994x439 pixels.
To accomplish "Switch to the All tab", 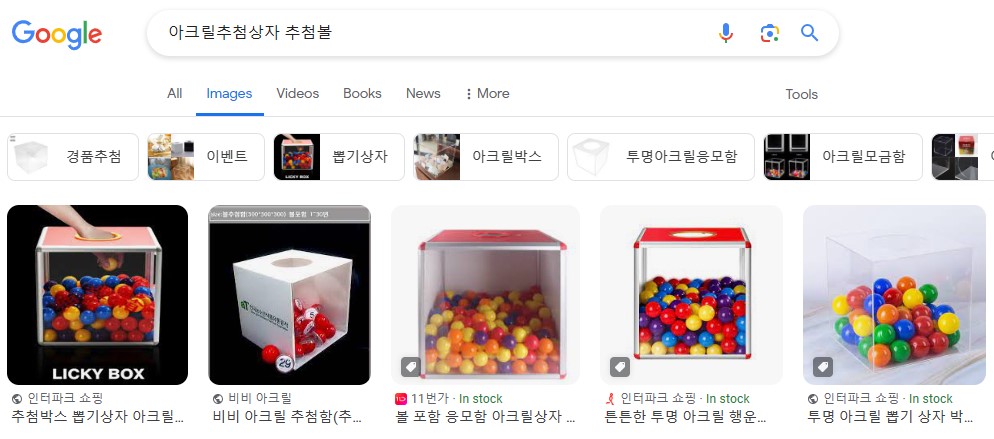I will click(x=174, y=94).
